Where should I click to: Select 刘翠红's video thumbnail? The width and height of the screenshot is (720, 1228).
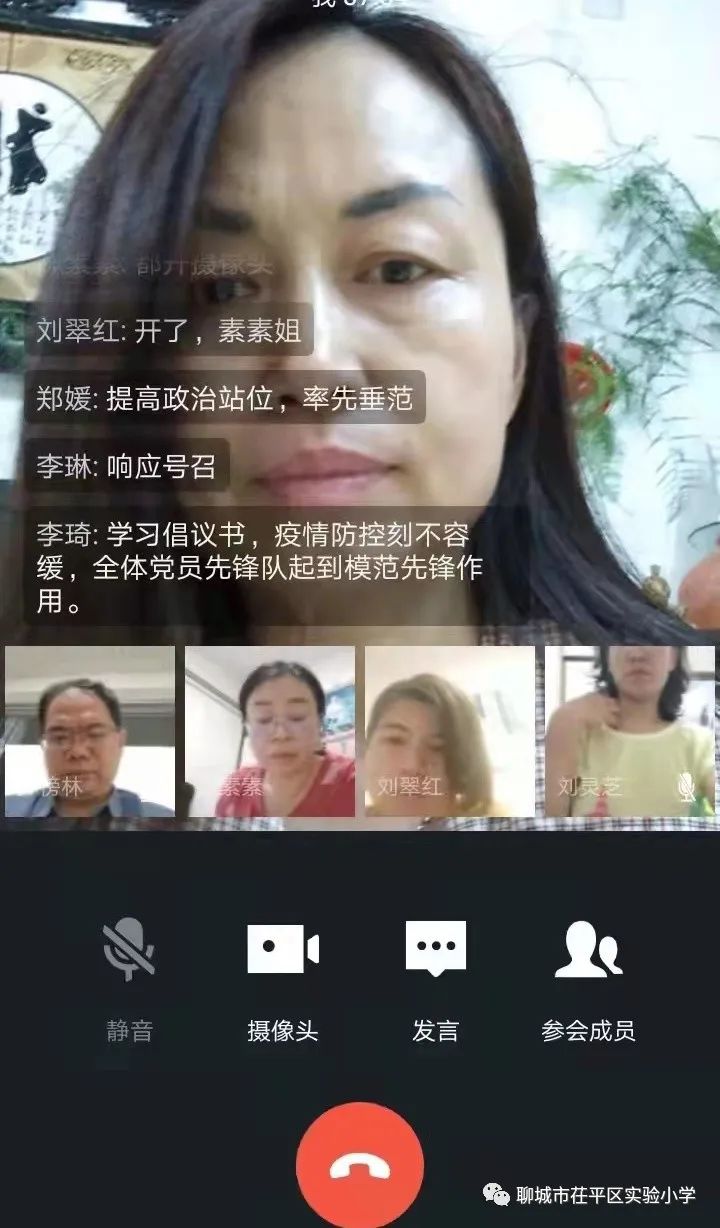pos(450,732)
